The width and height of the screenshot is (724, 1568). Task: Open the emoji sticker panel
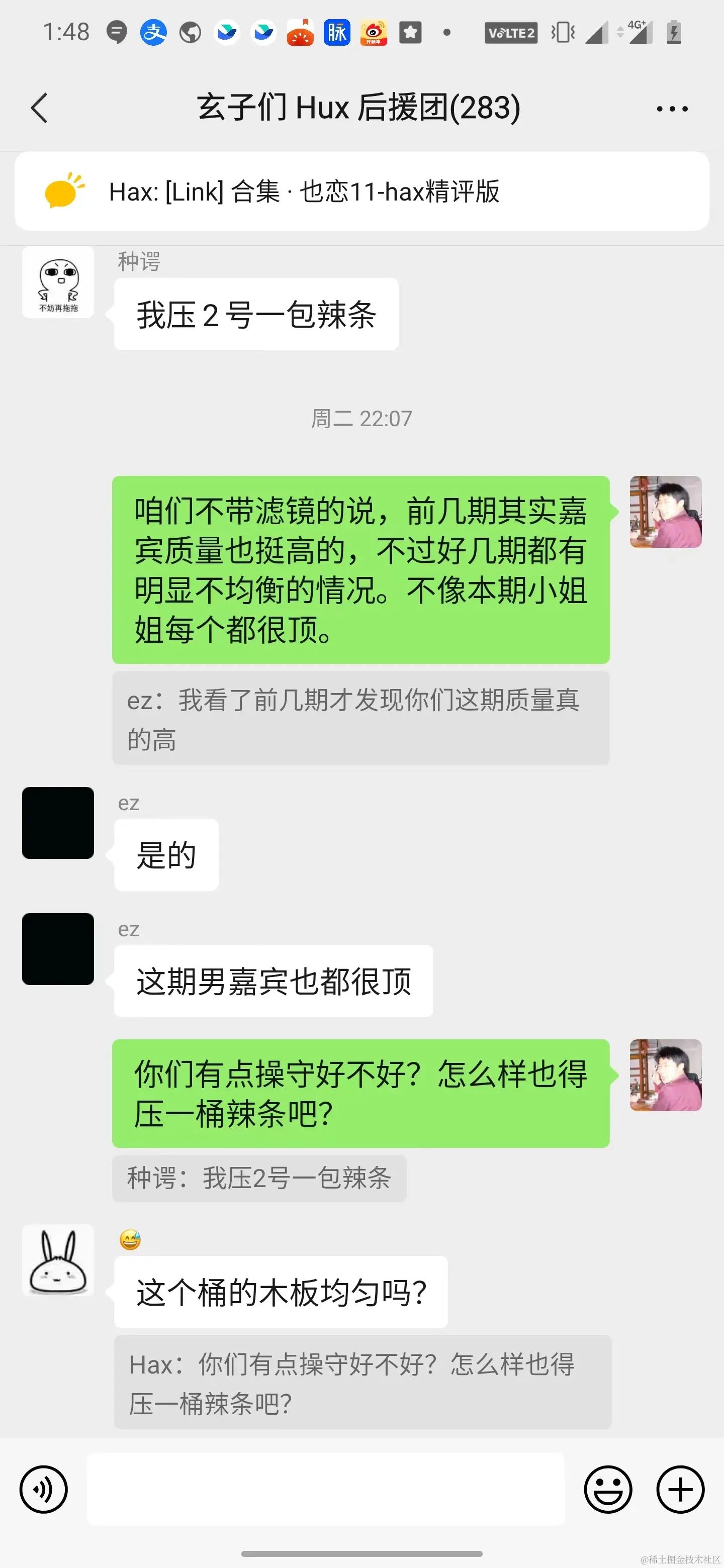click(608, 1490)
